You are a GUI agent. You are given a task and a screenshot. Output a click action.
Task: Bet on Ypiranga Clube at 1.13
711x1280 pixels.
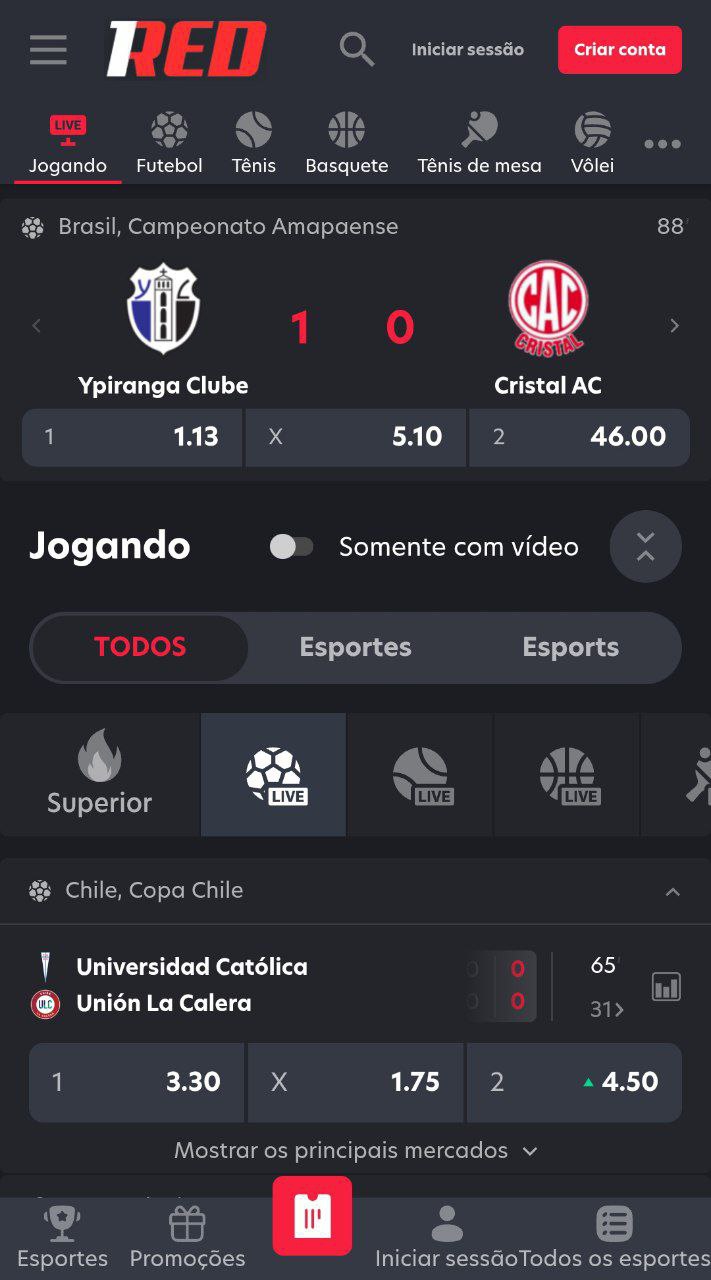pos(132,437)
